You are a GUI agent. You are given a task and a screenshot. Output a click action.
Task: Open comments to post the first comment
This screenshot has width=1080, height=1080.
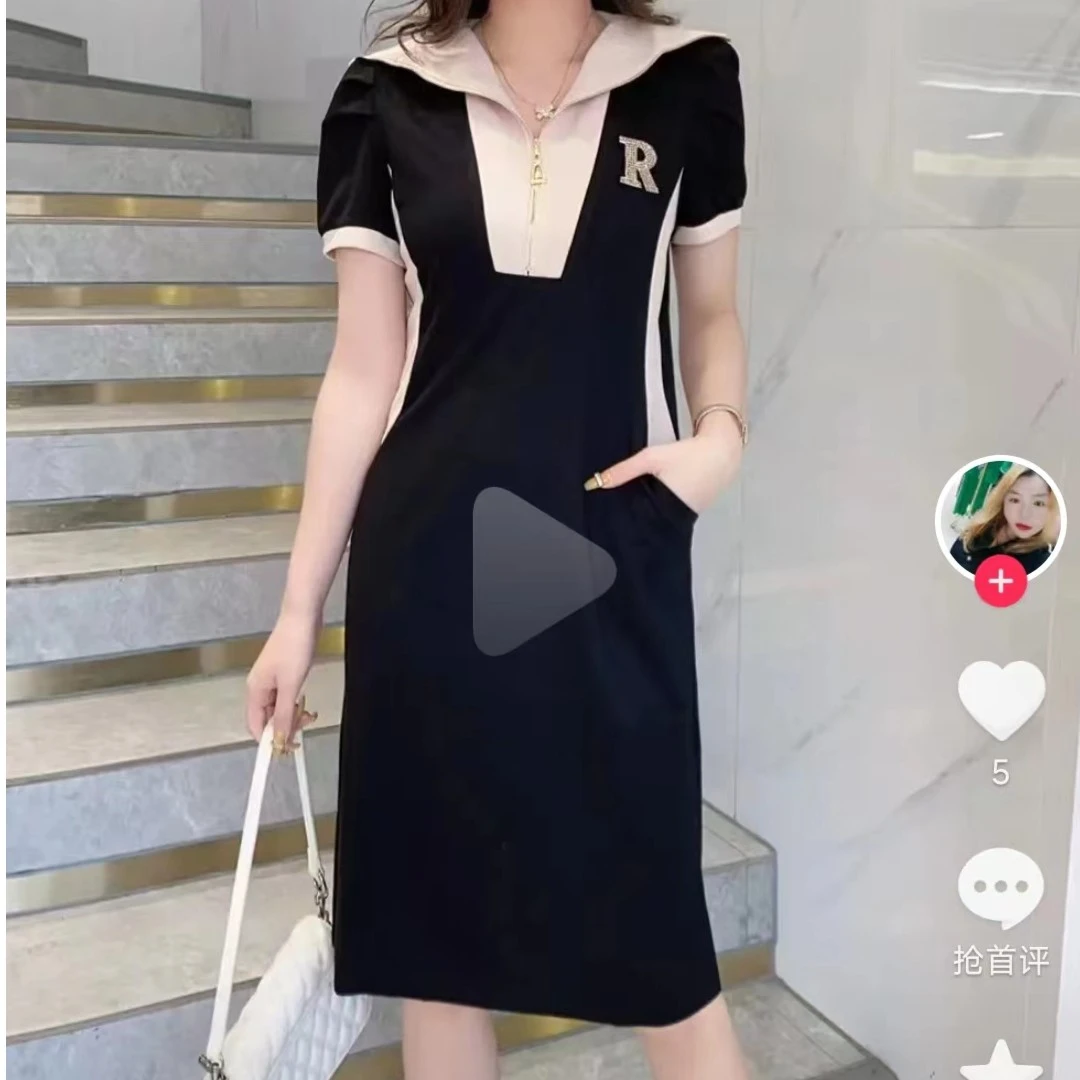(1001, 888)
